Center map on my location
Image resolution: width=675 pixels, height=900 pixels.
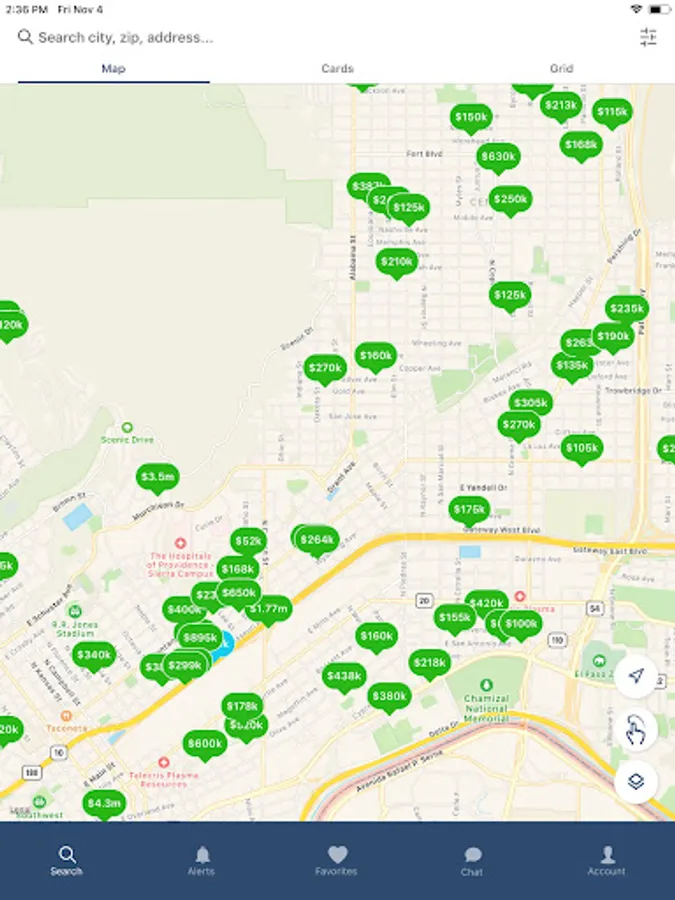pos(635,676)
